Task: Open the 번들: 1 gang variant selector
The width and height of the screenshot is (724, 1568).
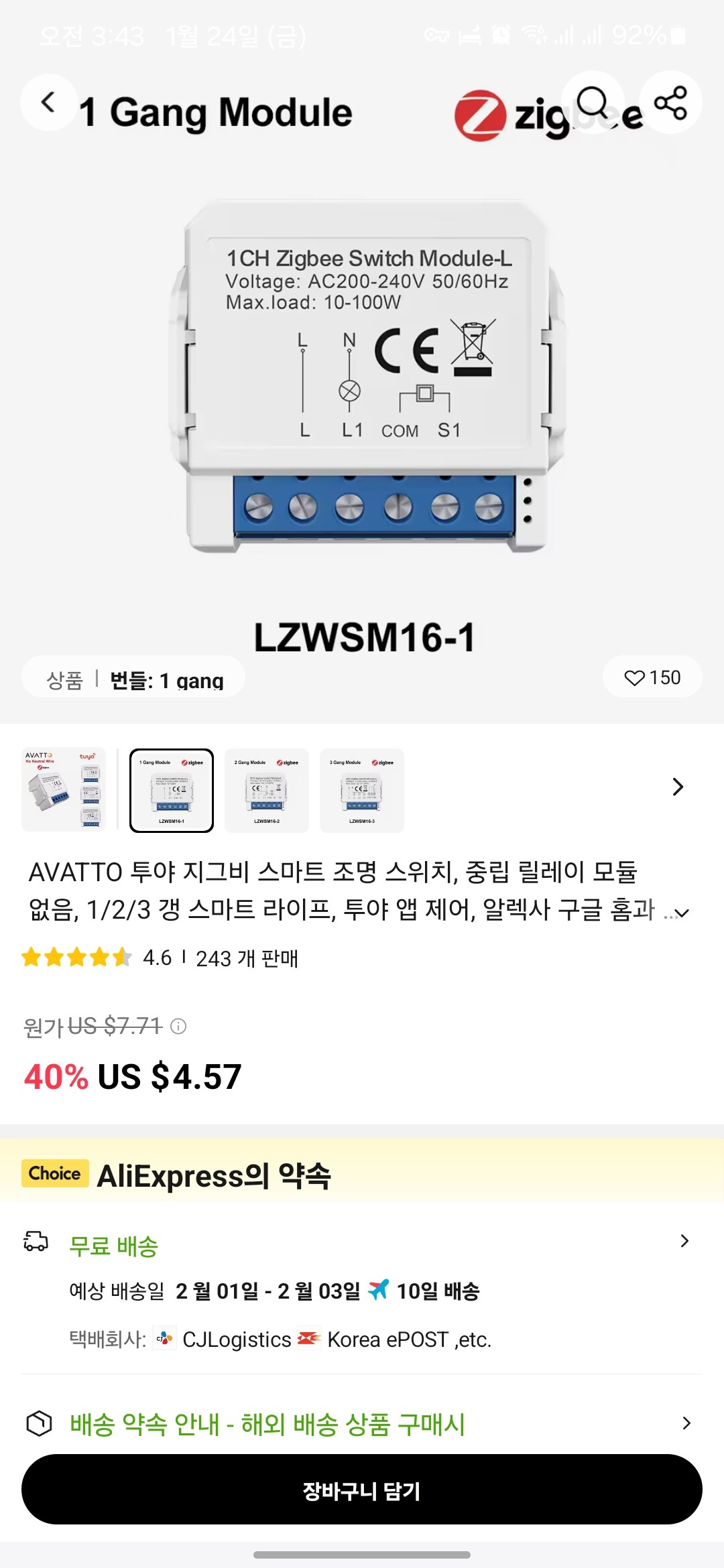Action: tap(133, 679)
